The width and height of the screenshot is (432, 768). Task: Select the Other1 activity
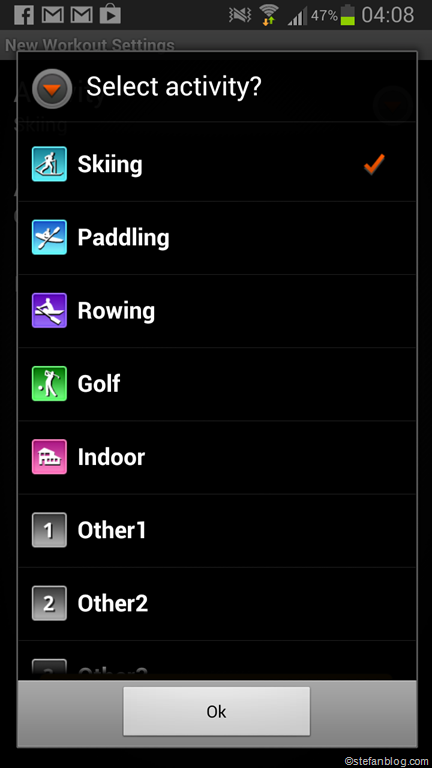(216, 530)
